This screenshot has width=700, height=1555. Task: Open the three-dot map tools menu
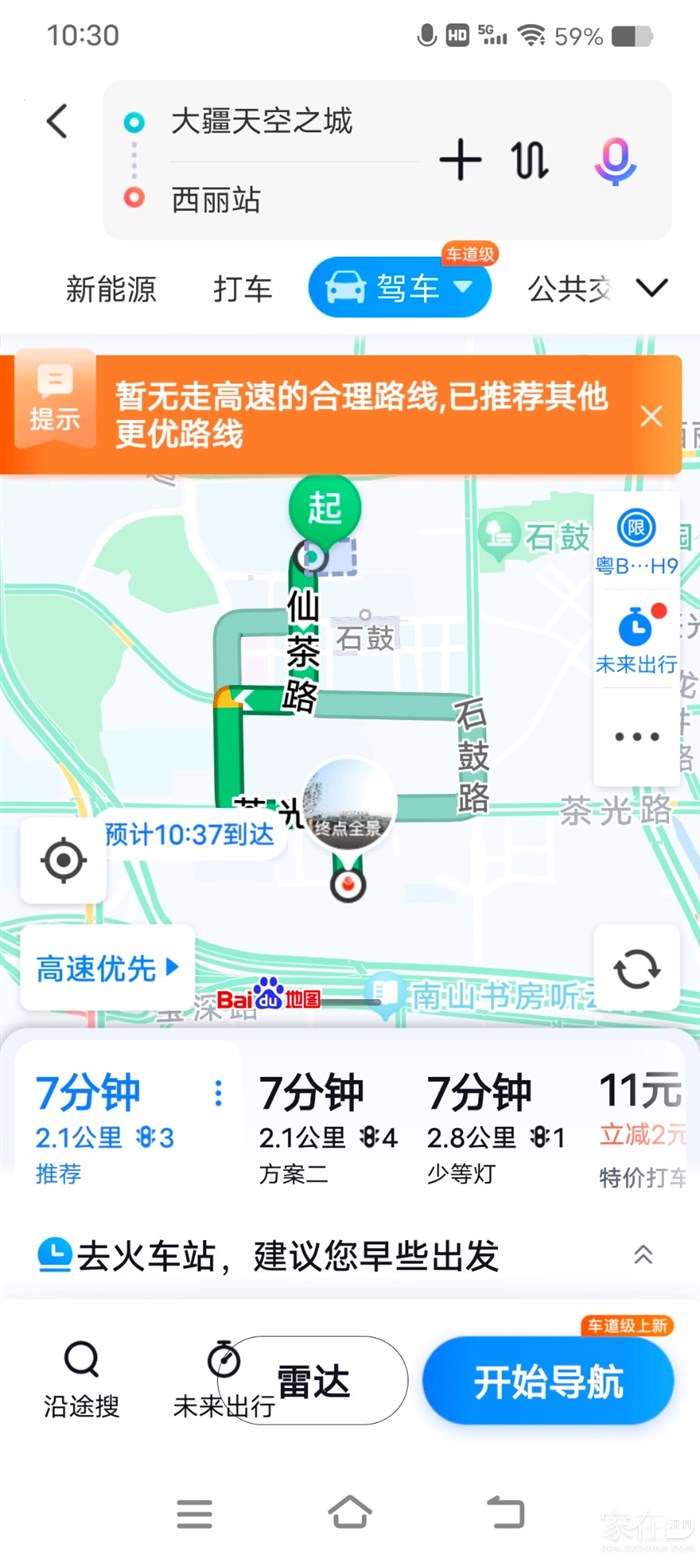click(x=637, y=738)
